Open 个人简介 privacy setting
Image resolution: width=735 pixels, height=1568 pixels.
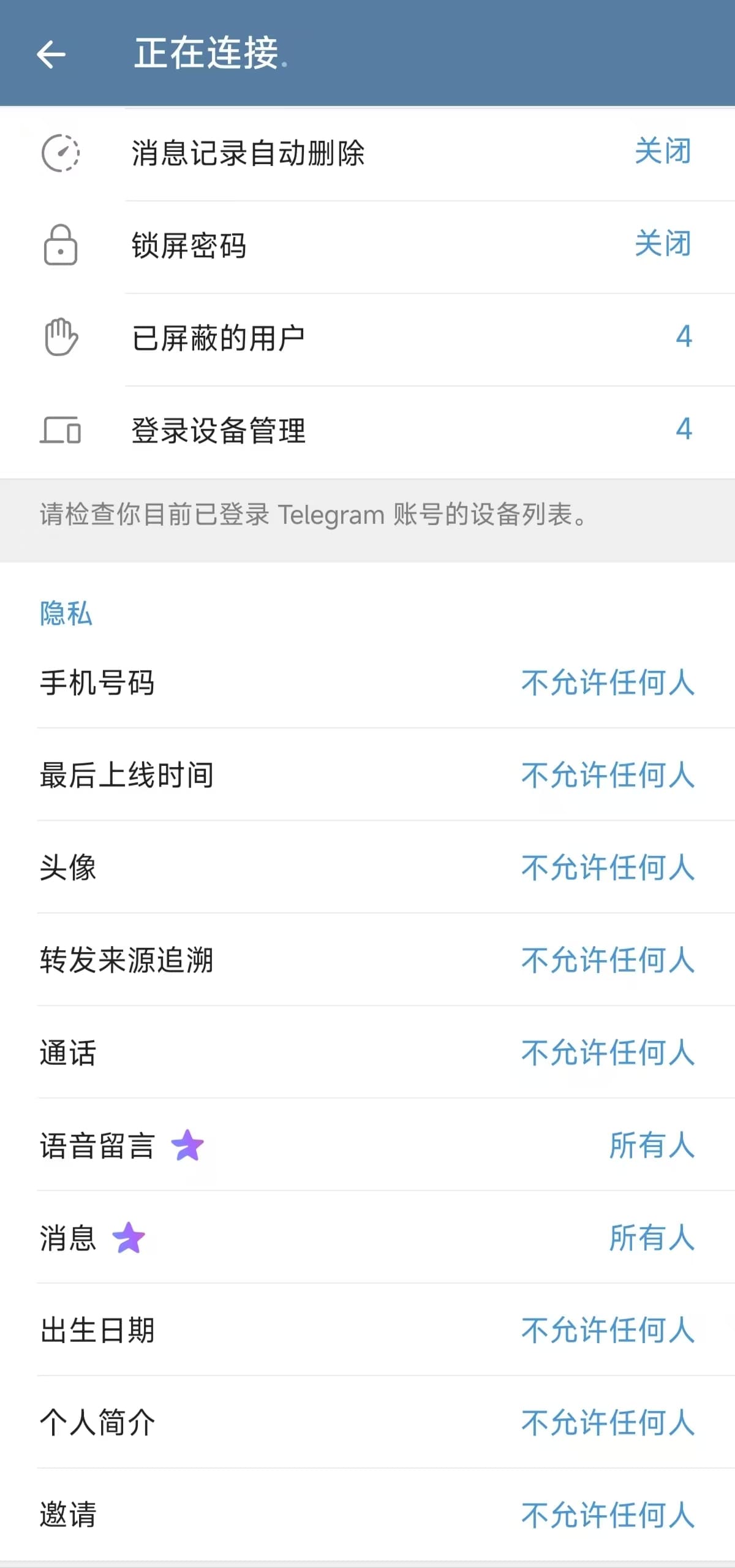[x=367, y=1423]
